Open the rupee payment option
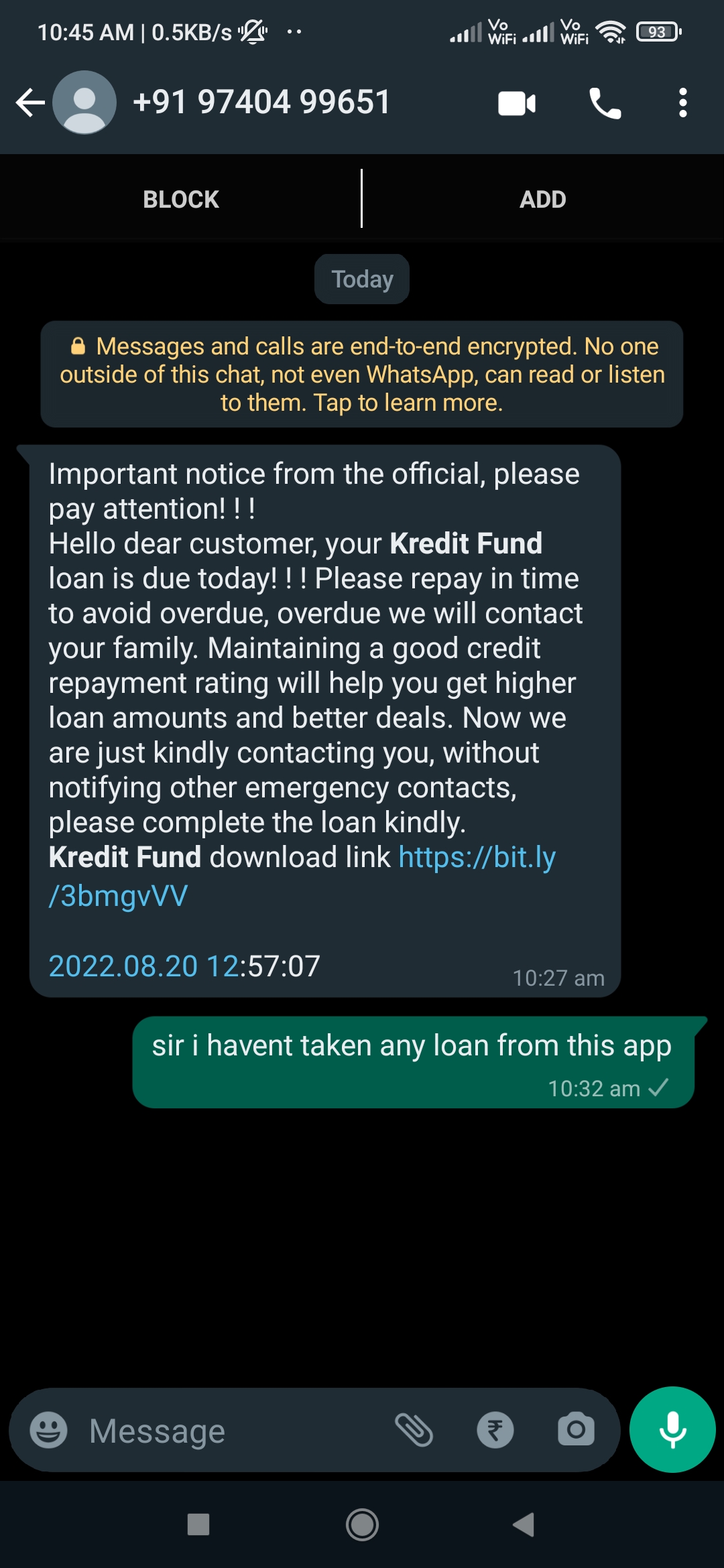Screen dimensions: 724x1568 click(495, 1429)
